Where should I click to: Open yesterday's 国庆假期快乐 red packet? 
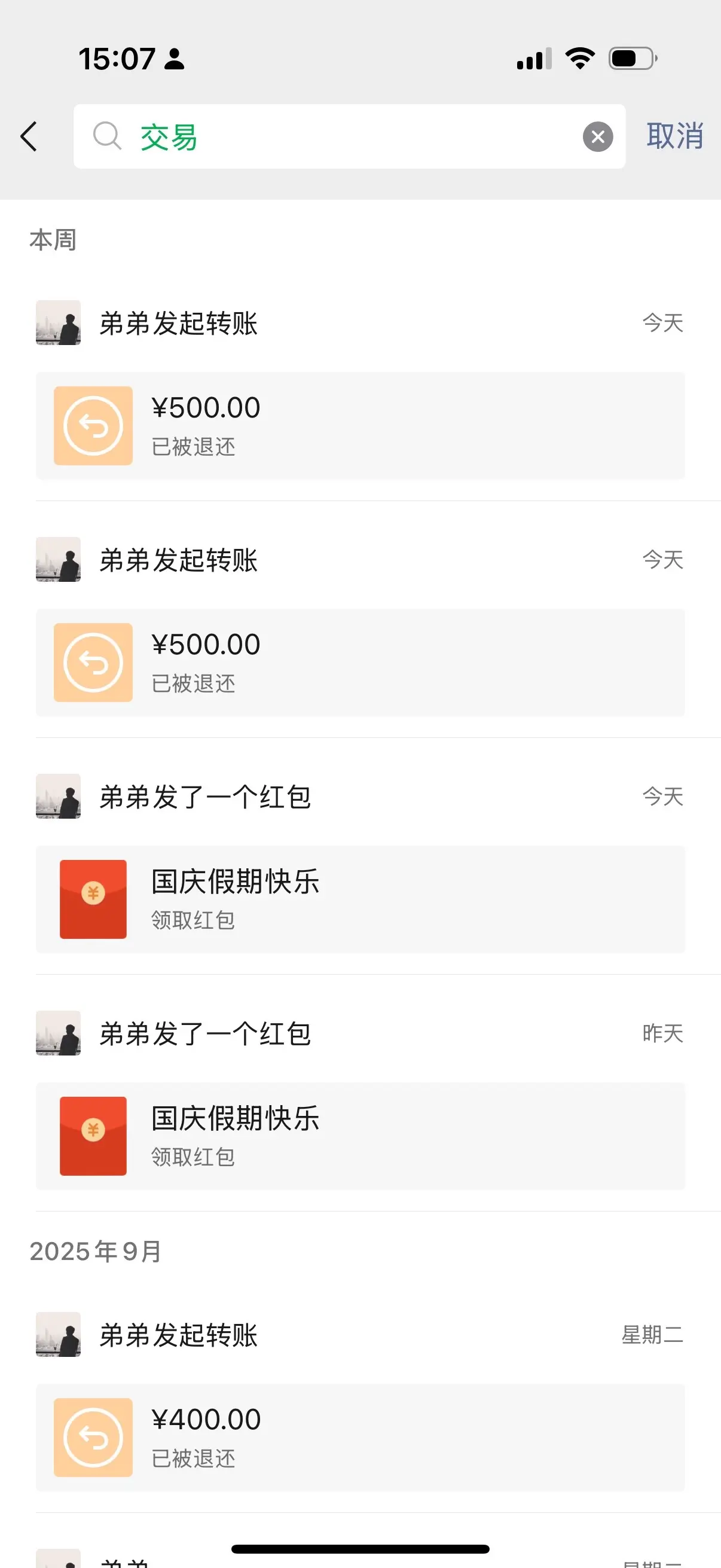(360, 1136)
